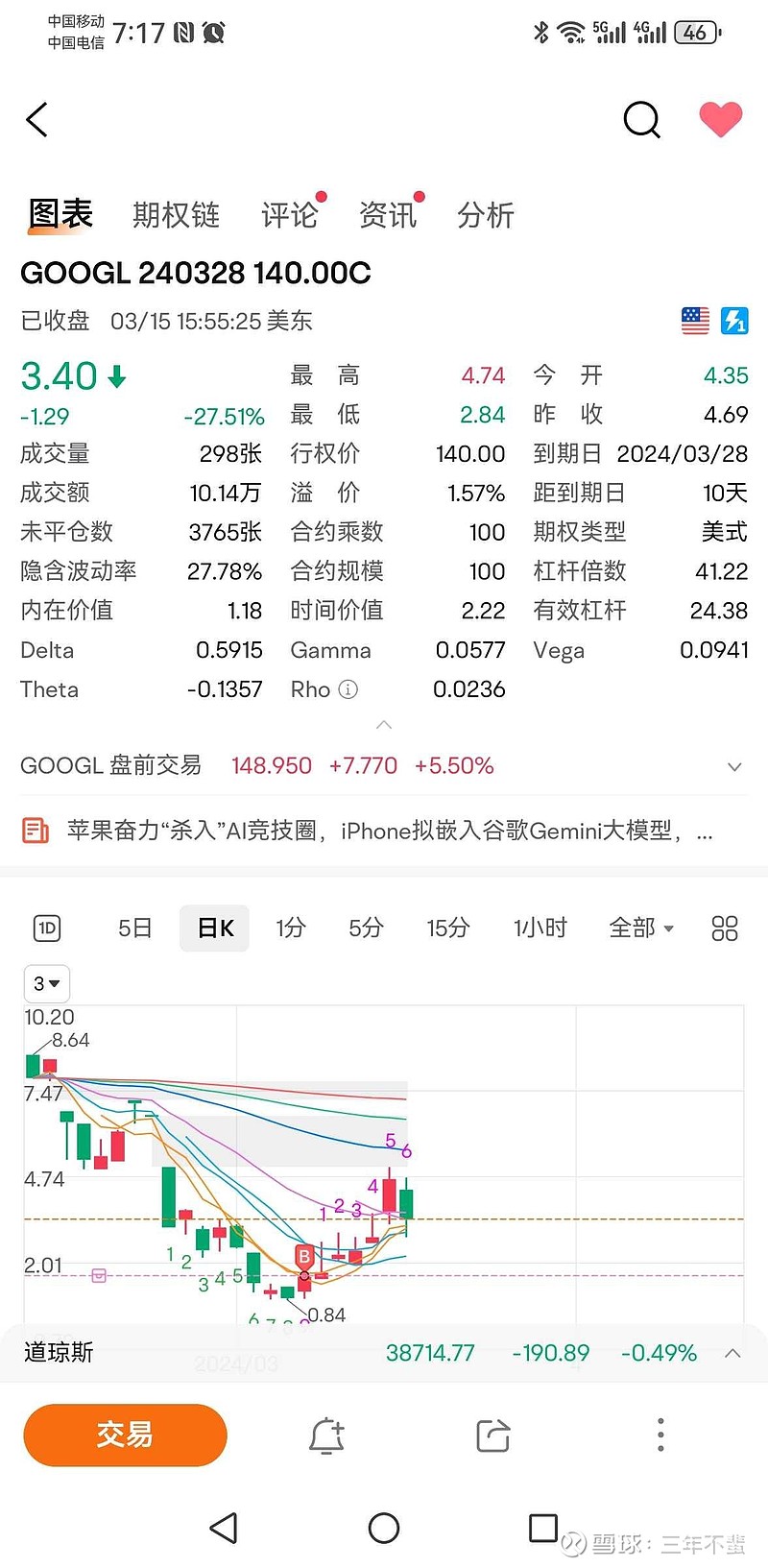The width and height of the screenshot is (768, 1568).
Task: Switch chart to 15分 interval
Action: coord(448,929)
